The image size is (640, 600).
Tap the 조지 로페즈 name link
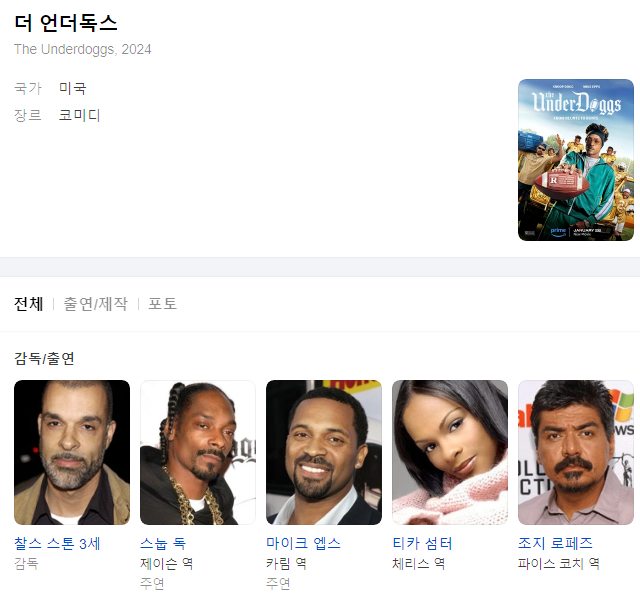[x=555, y=543]
